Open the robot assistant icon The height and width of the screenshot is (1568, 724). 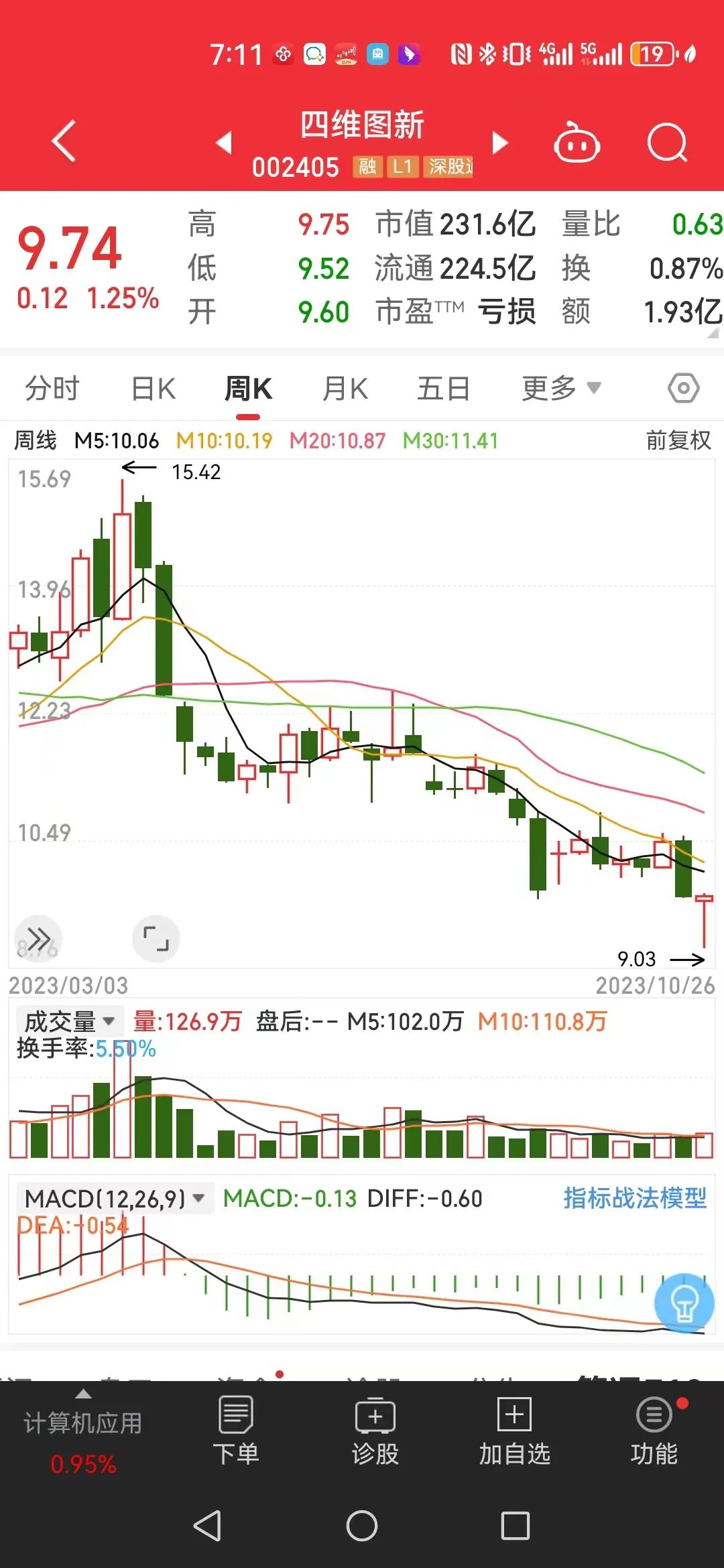(577, 142)
